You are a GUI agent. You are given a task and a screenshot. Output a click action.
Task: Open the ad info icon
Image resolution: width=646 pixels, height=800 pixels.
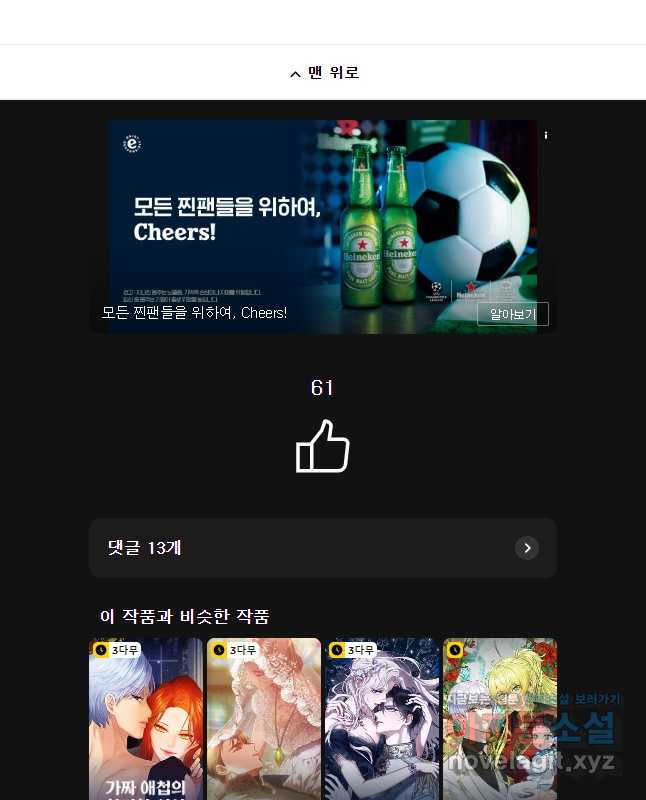[x=546, y=135]
